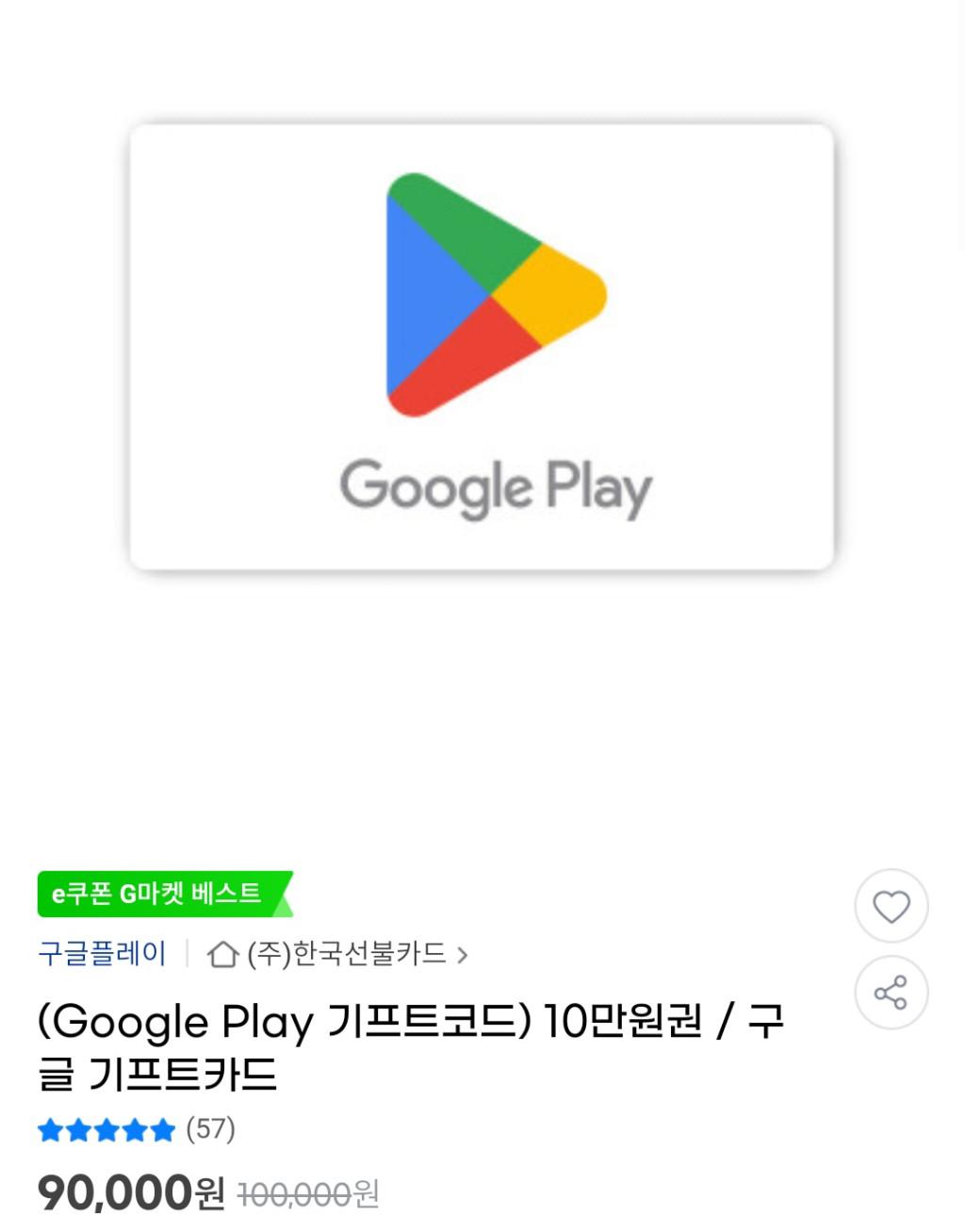The height and width of the screenshot is (1232, 965).
Task: Open the 구글플레이 brand link
Action: pyautogui.click(x=102, y=954)
